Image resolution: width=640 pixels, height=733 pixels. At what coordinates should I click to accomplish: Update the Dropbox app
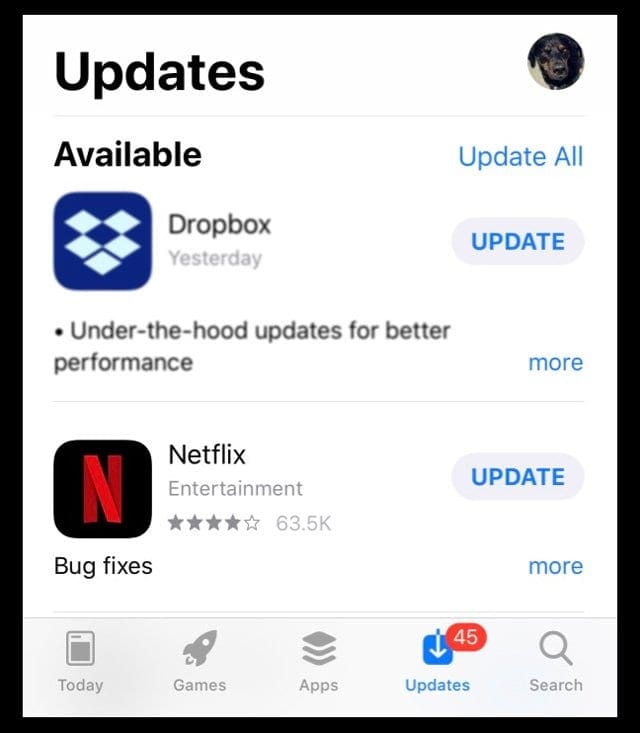pyautogui.click(x=517, y=241)
